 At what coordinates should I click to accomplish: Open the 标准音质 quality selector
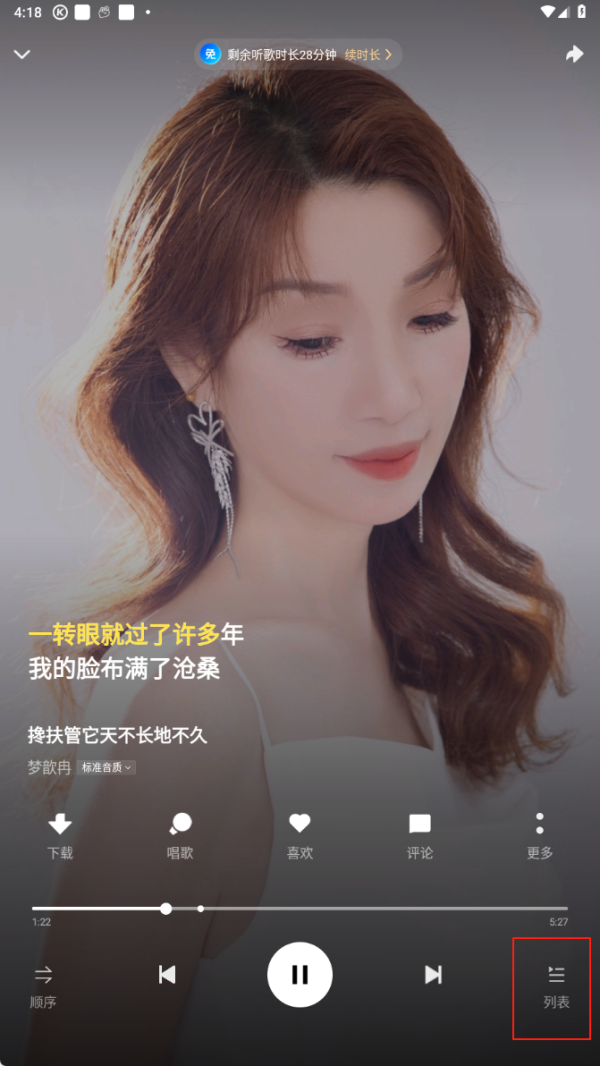(x=107, y=768)
